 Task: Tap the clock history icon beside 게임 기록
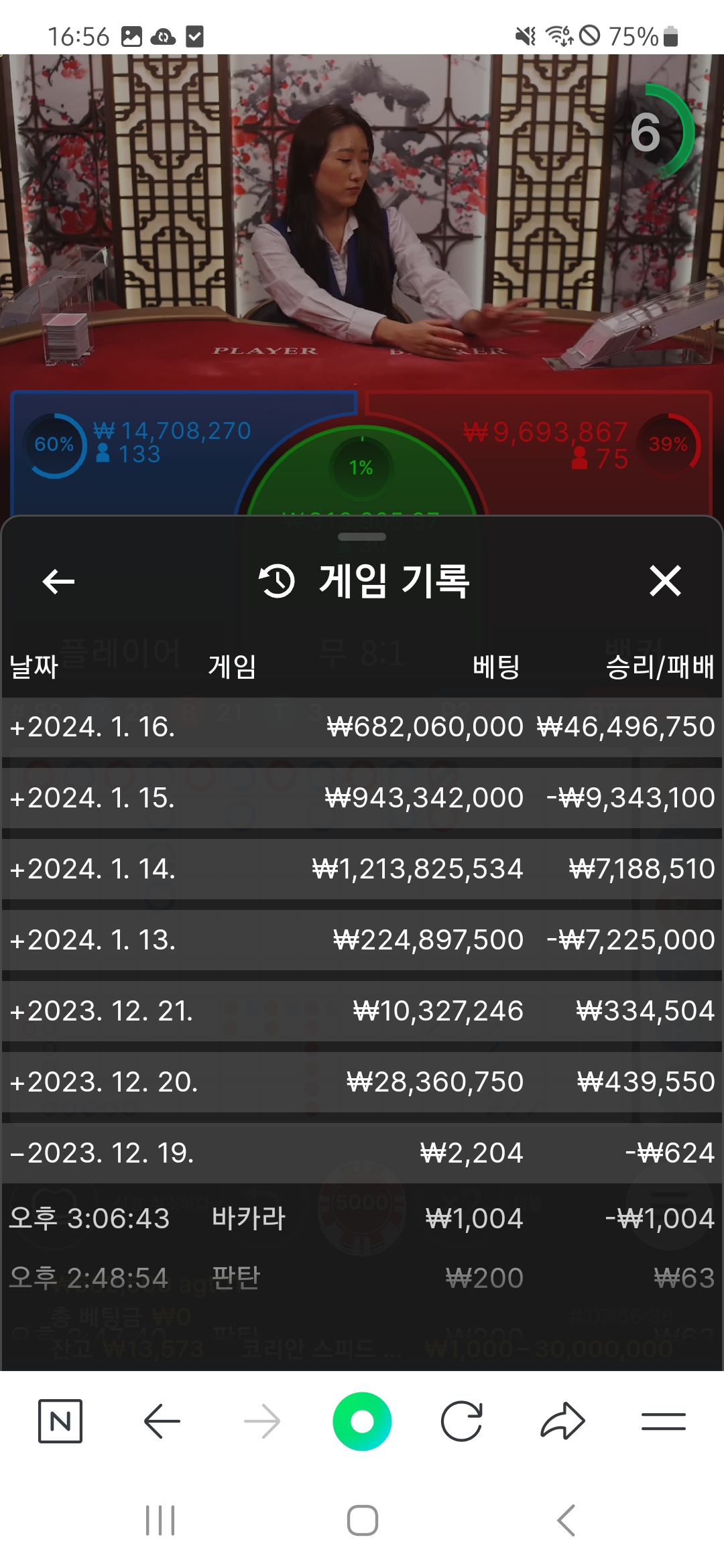click(x=276, y=582)
